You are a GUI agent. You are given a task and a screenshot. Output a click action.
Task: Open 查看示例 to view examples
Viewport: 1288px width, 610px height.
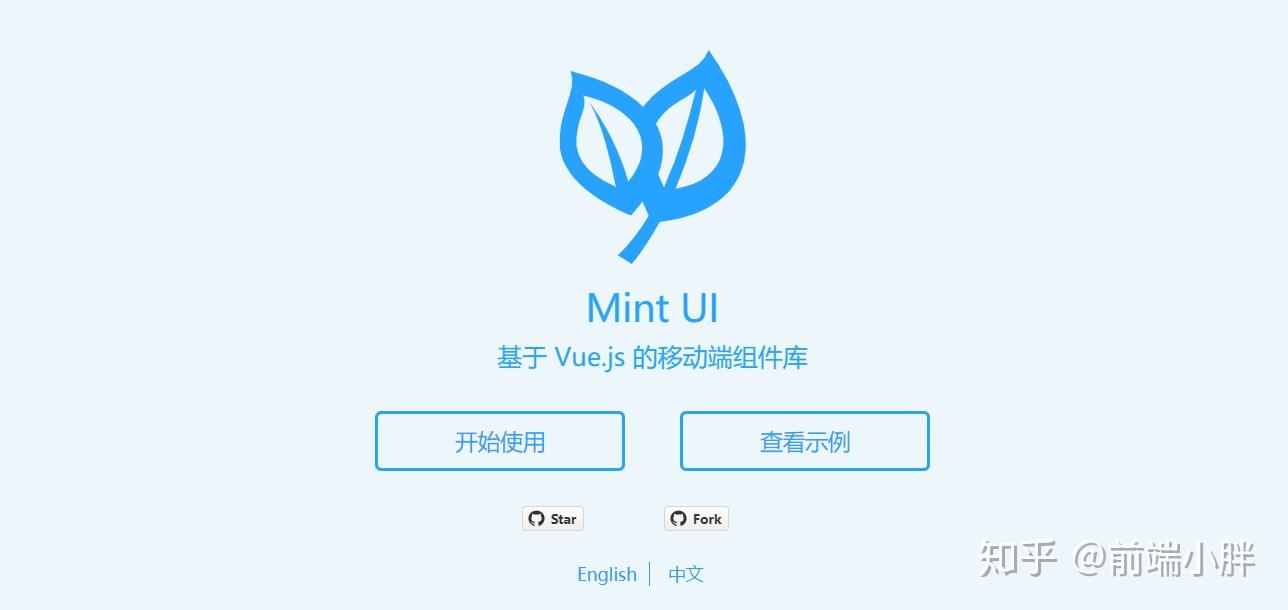[x=804, y=441]
